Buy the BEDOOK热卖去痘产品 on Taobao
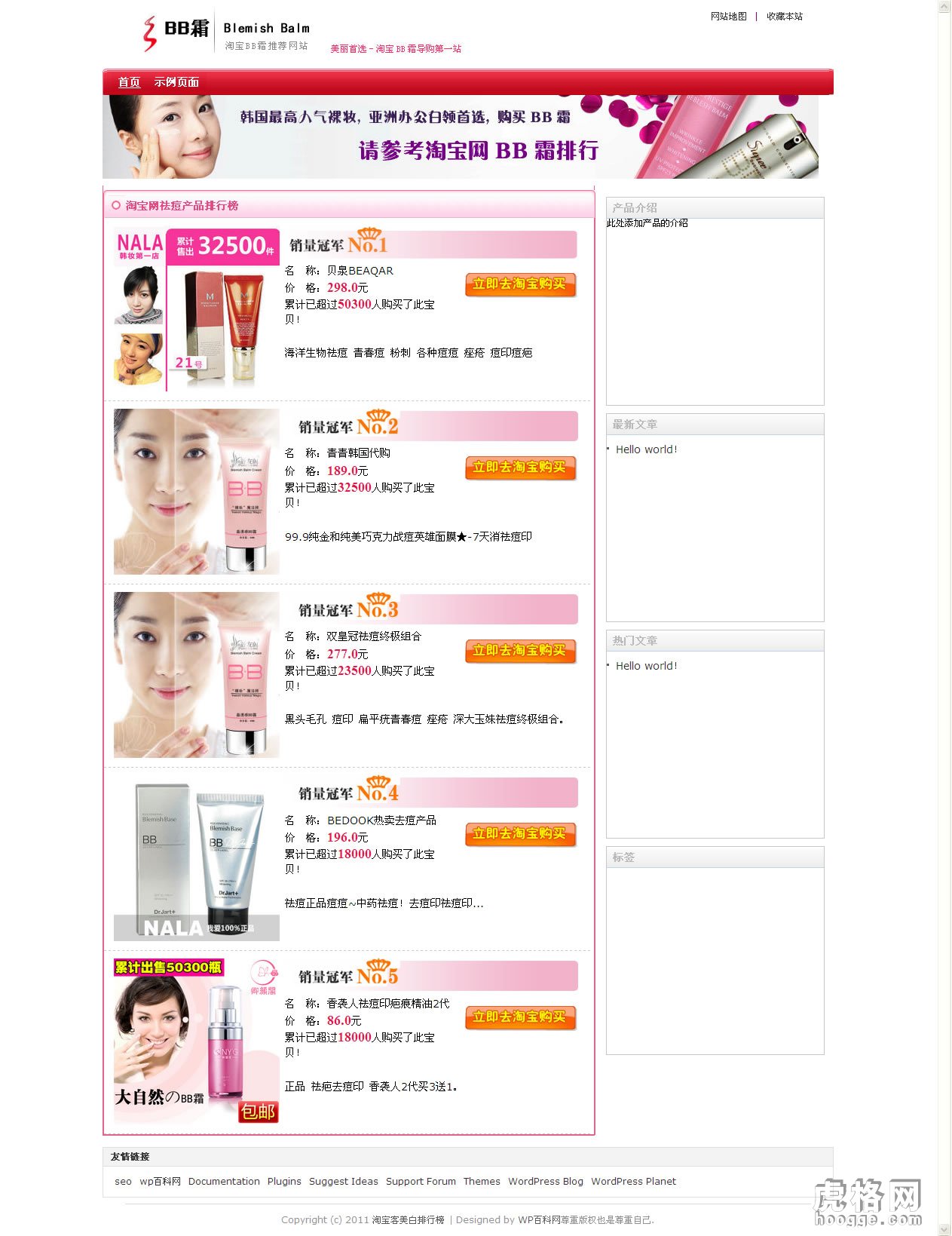952x1236 pixels. pyautogui.click(x=520, y=834)
